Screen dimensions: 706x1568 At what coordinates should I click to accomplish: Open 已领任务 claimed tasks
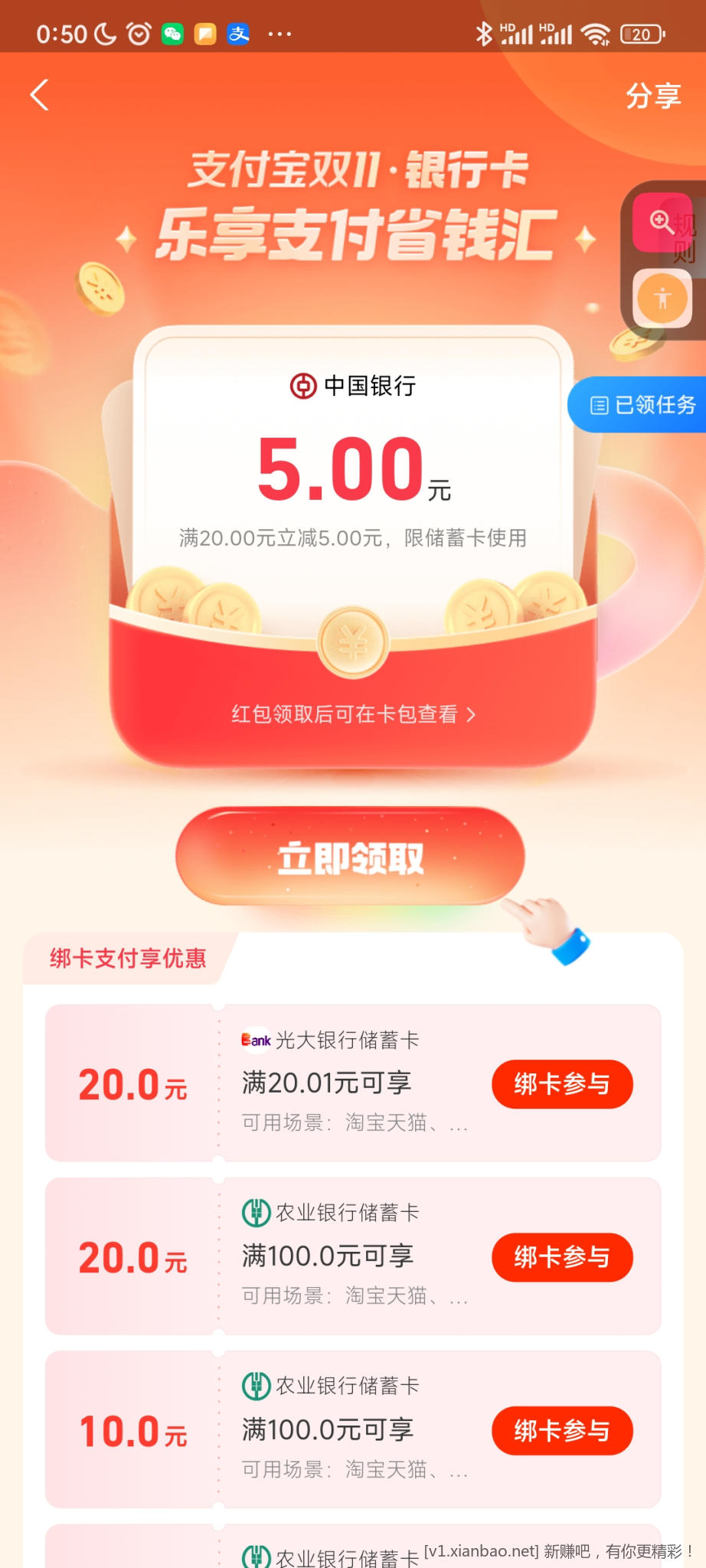pos(642,404)
